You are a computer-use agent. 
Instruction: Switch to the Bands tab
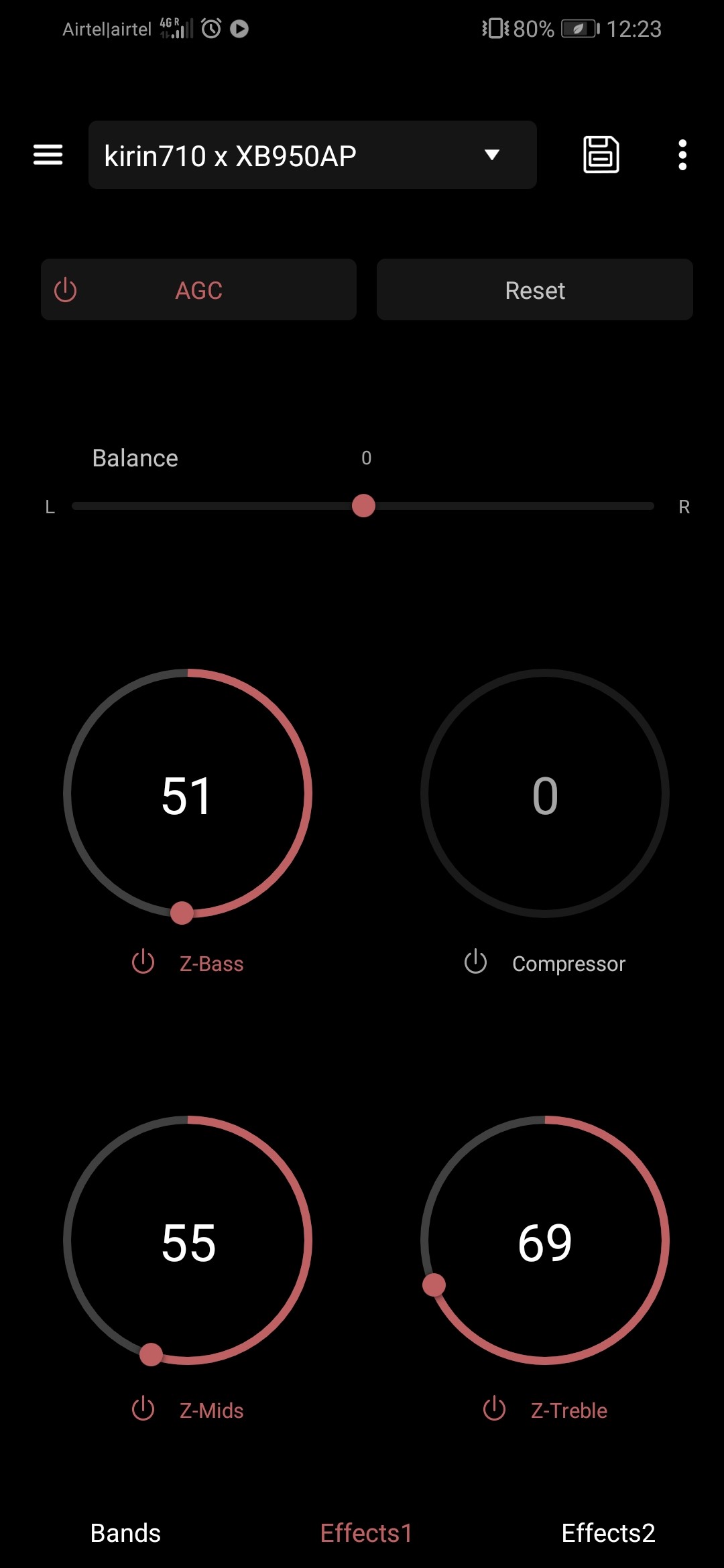tap(125, 1533)
